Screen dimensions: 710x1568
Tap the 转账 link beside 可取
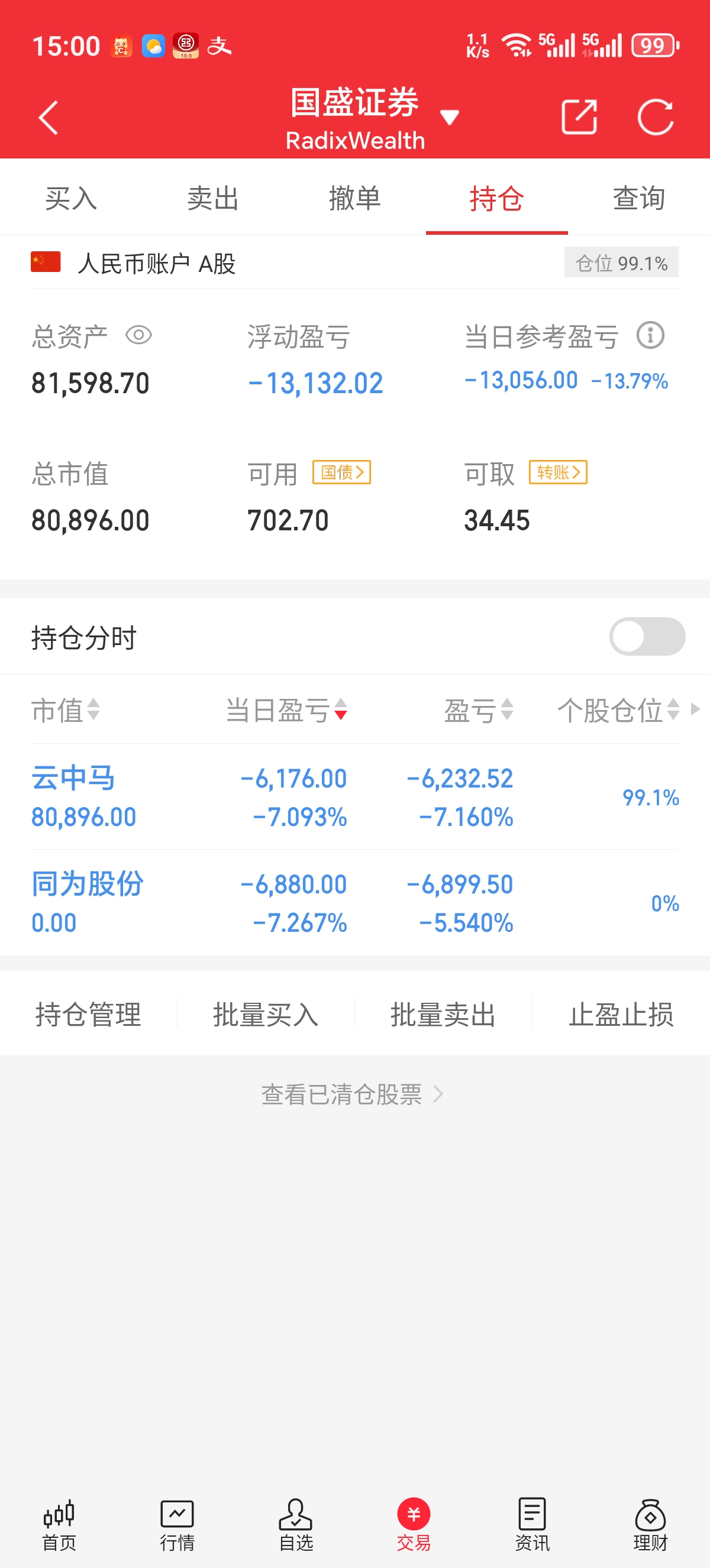[x=558, y=472]
